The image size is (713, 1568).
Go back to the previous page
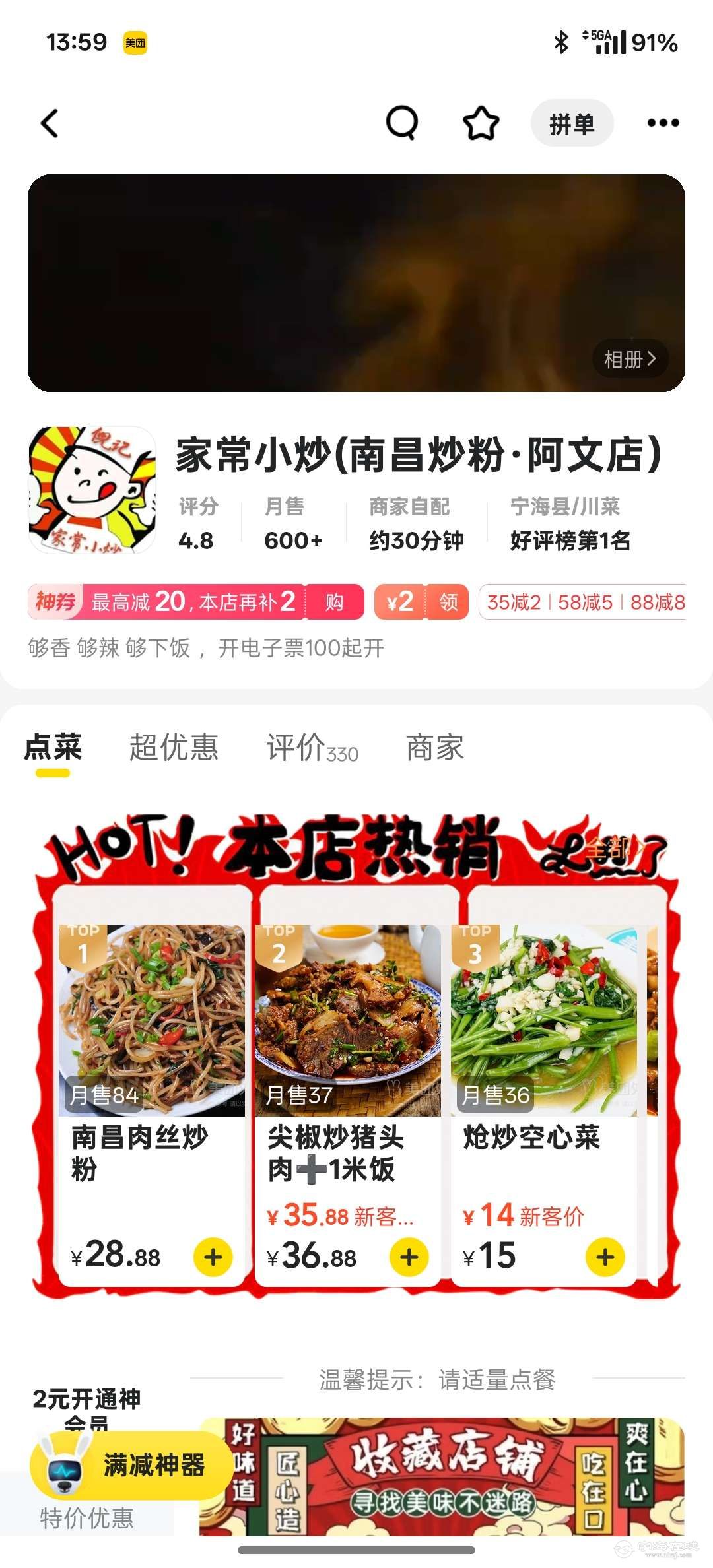pos(50,123)
